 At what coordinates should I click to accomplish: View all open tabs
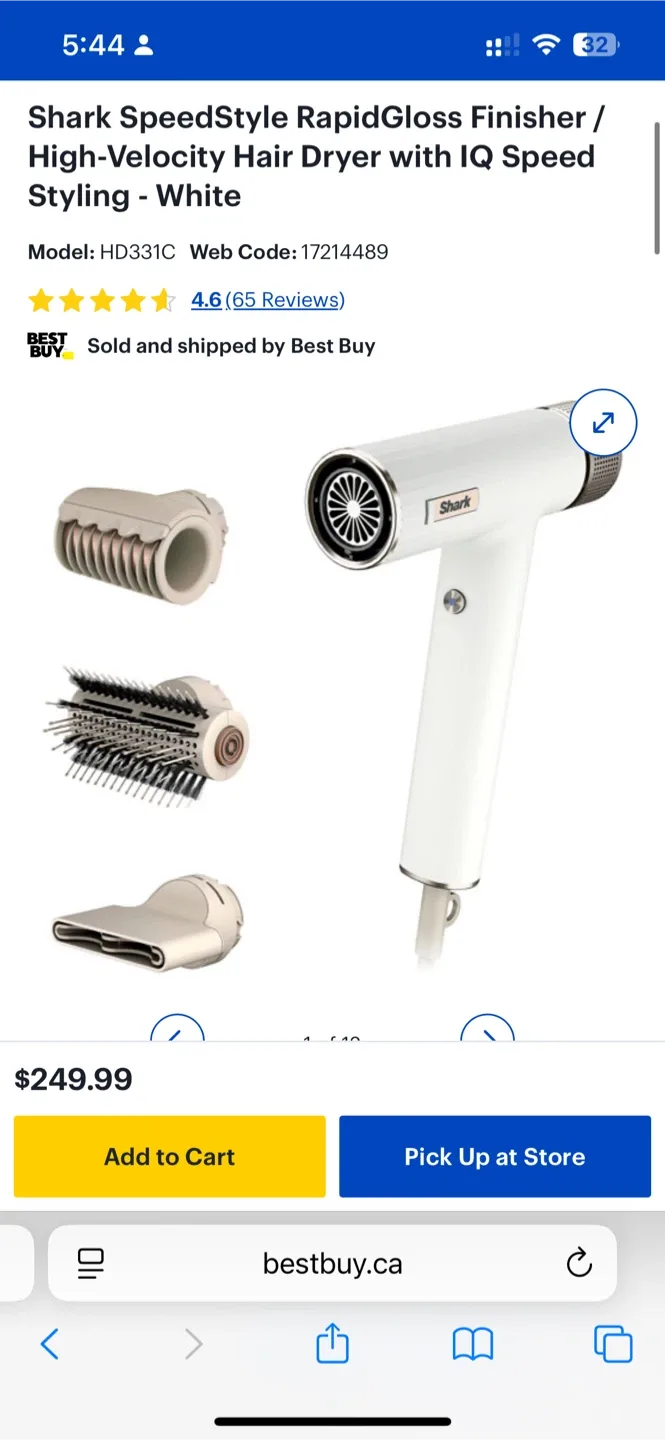click(613, 1344)
